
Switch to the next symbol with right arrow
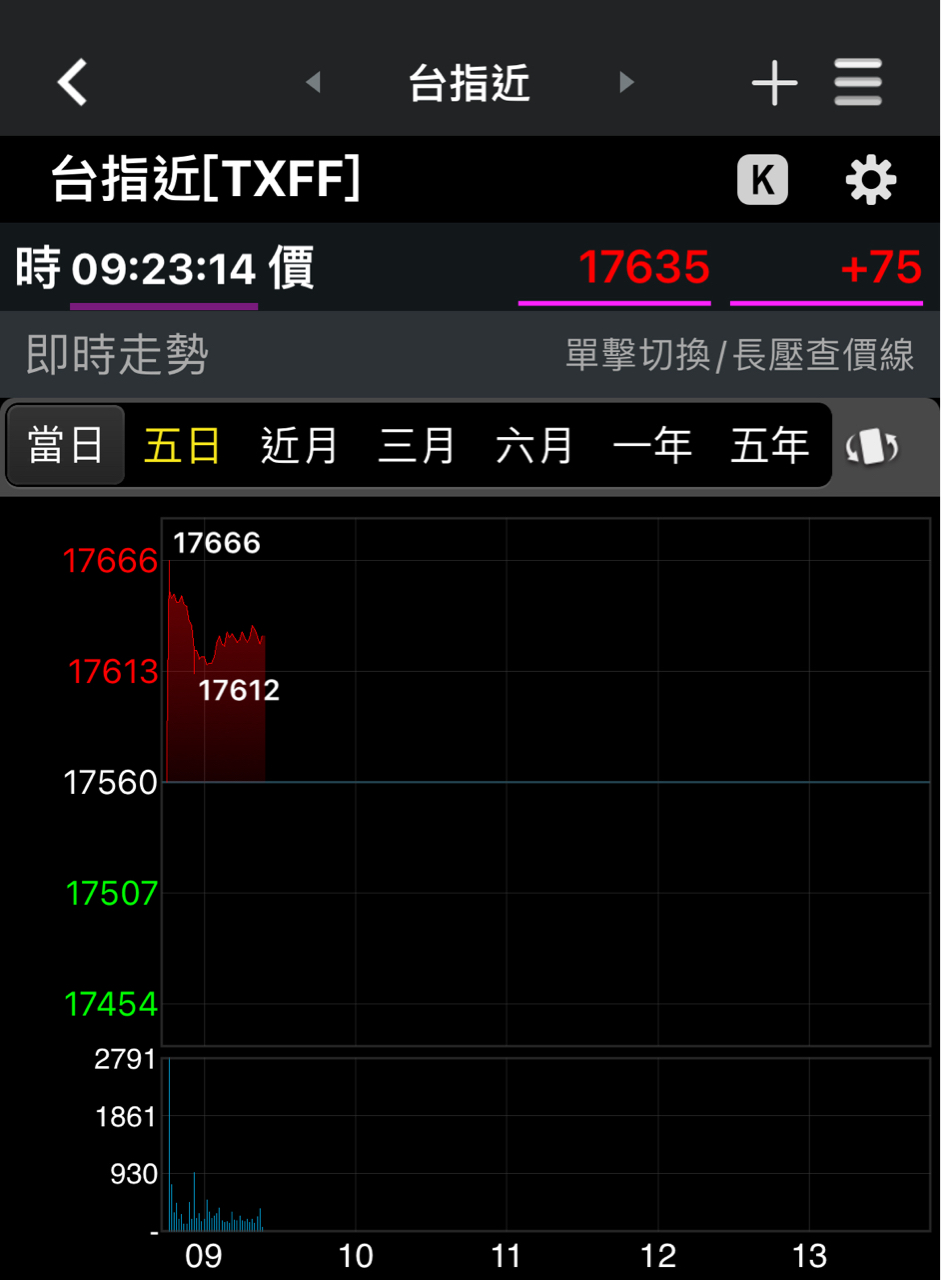(x=627, y=82)
